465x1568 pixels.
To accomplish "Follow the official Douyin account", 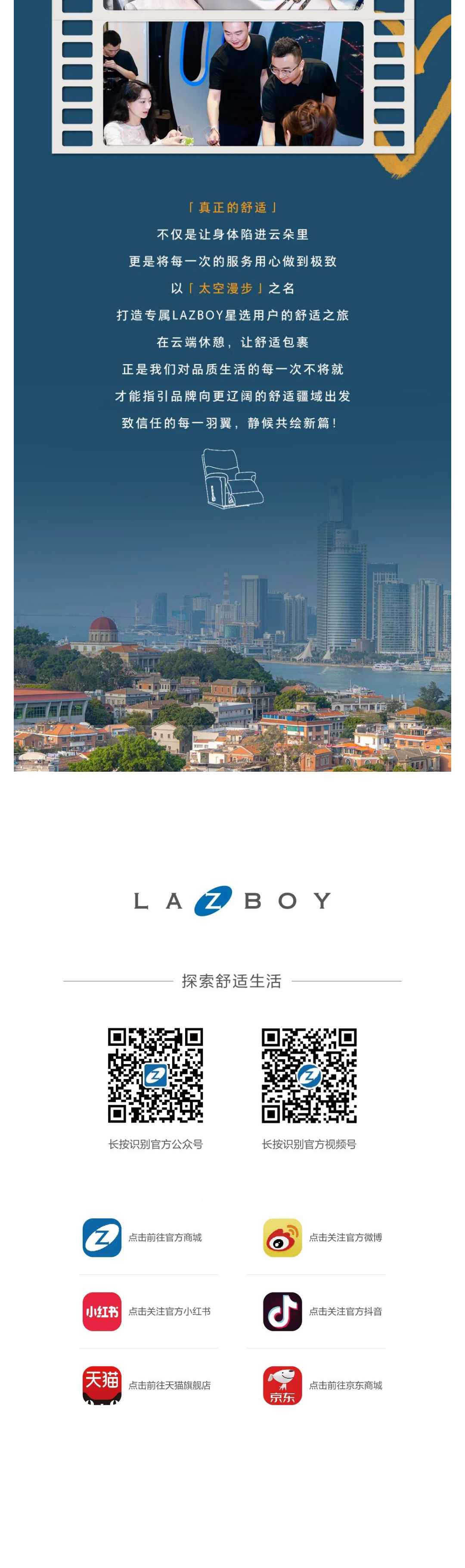I will click(x=323, y=1311).
